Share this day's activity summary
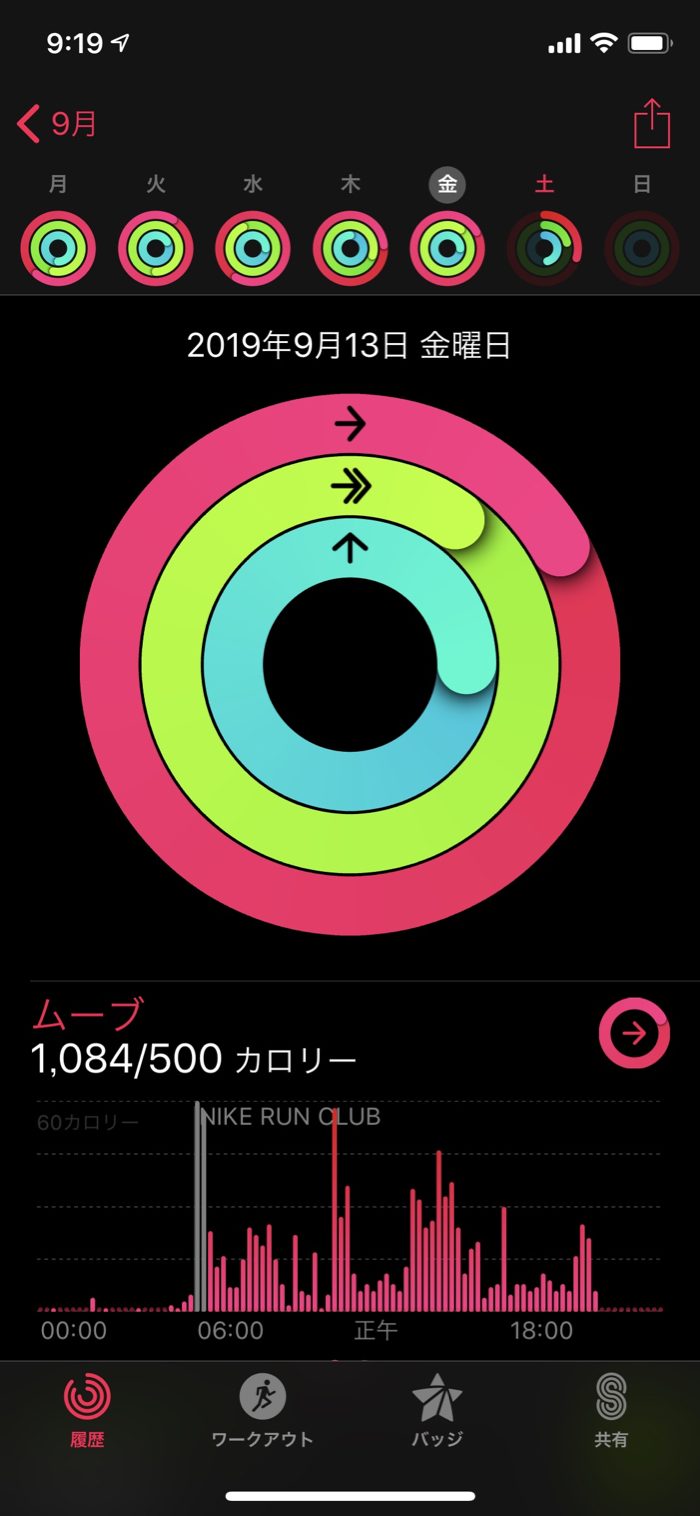700x1516 pixels. click(x=651, y=125)
